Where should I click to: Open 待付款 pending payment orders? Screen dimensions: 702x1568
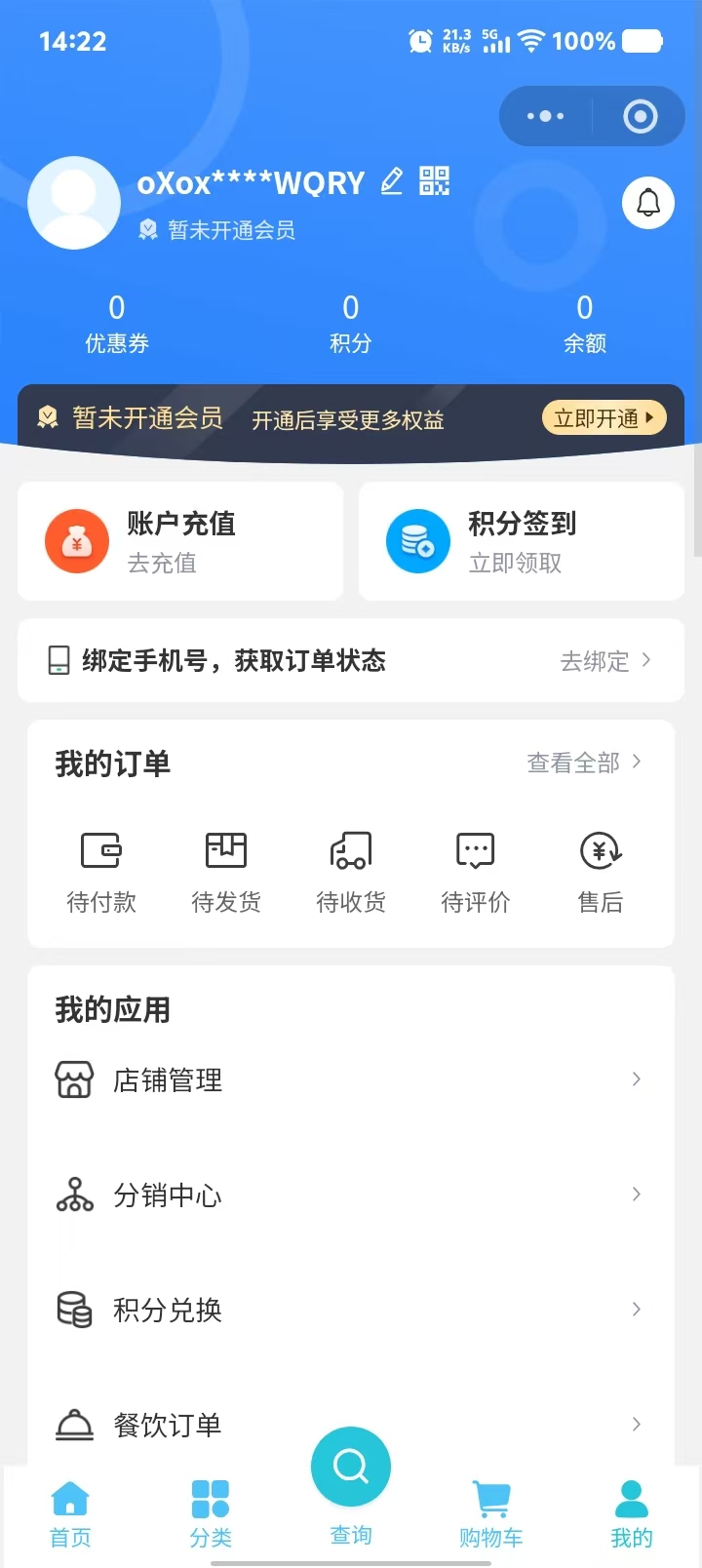click(x=101, y=873)
